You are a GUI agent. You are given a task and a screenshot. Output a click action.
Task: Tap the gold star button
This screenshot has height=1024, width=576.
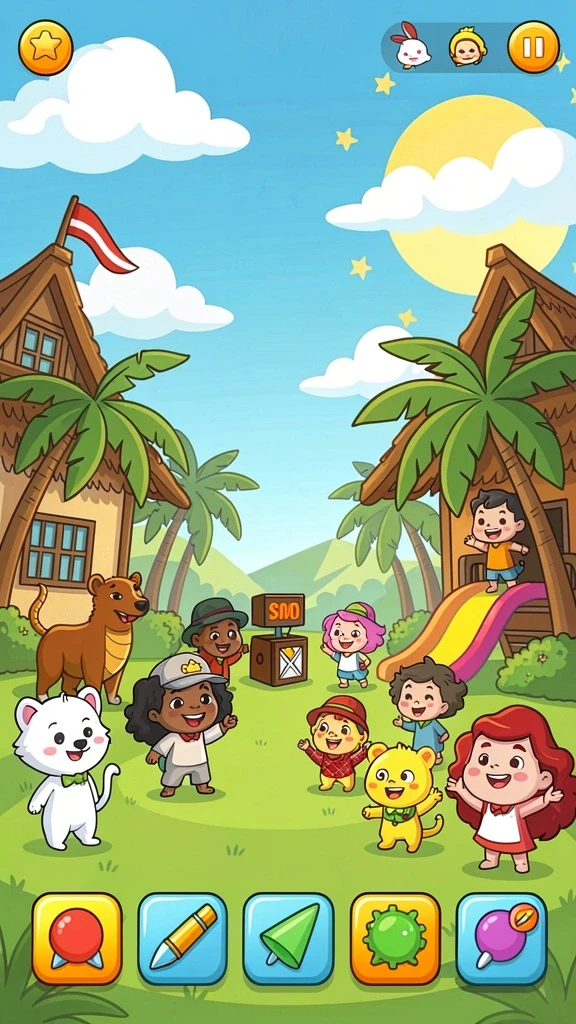[45, 48]
